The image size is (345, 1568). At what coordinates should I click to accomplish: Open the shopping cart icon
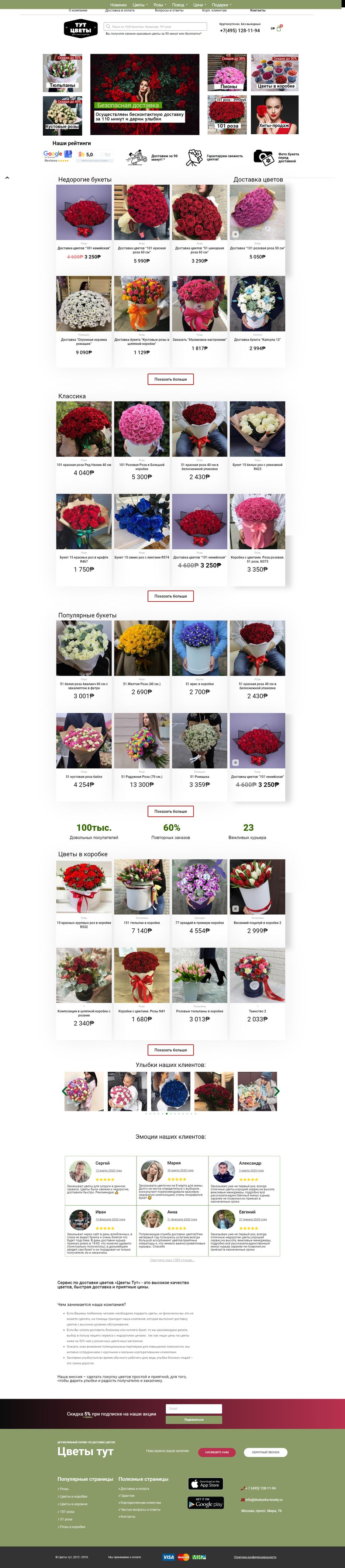[x=279, y=28]
